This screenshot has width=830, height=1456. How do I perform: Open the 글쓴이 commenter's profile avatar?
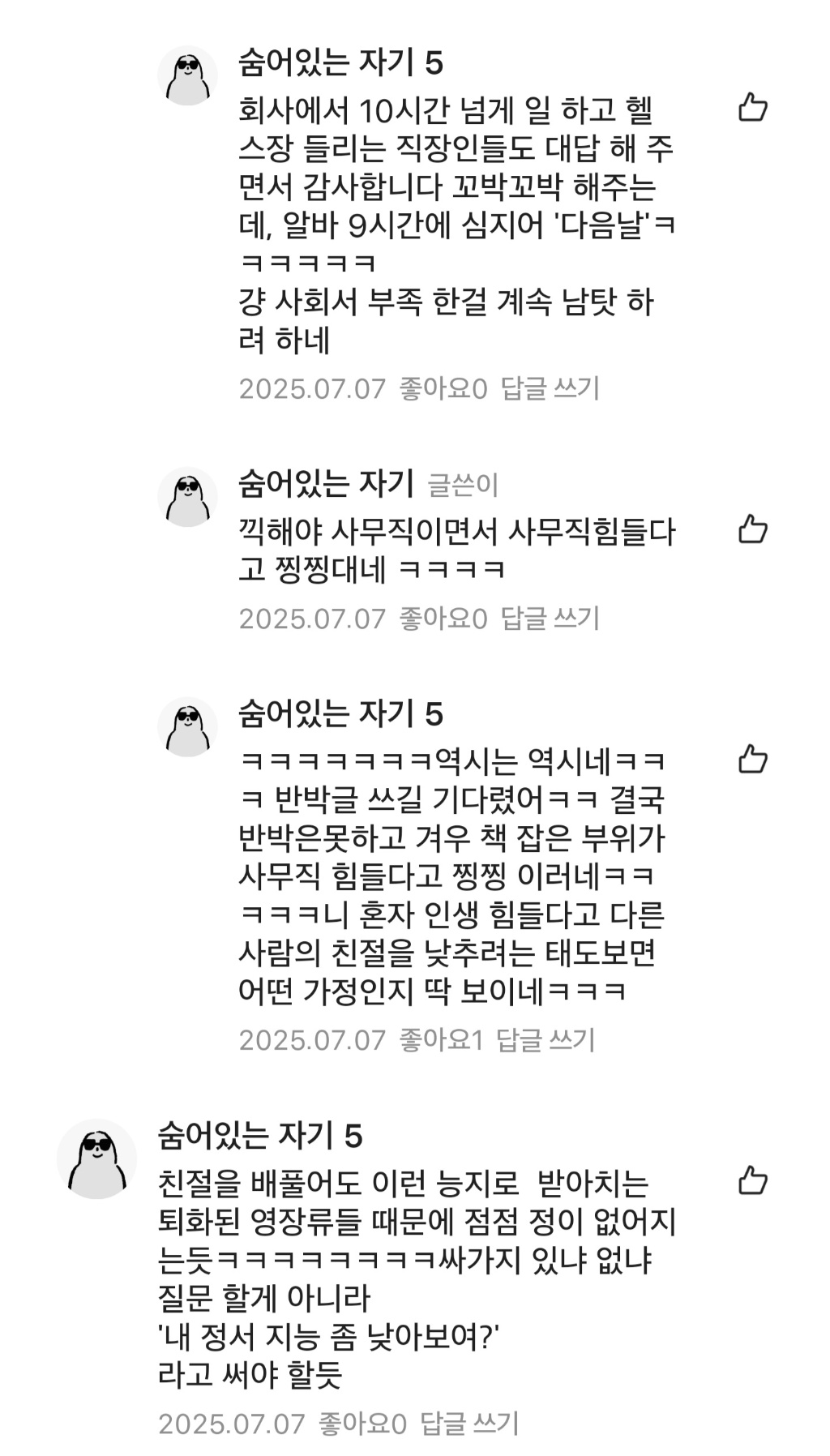coord(187,497)
